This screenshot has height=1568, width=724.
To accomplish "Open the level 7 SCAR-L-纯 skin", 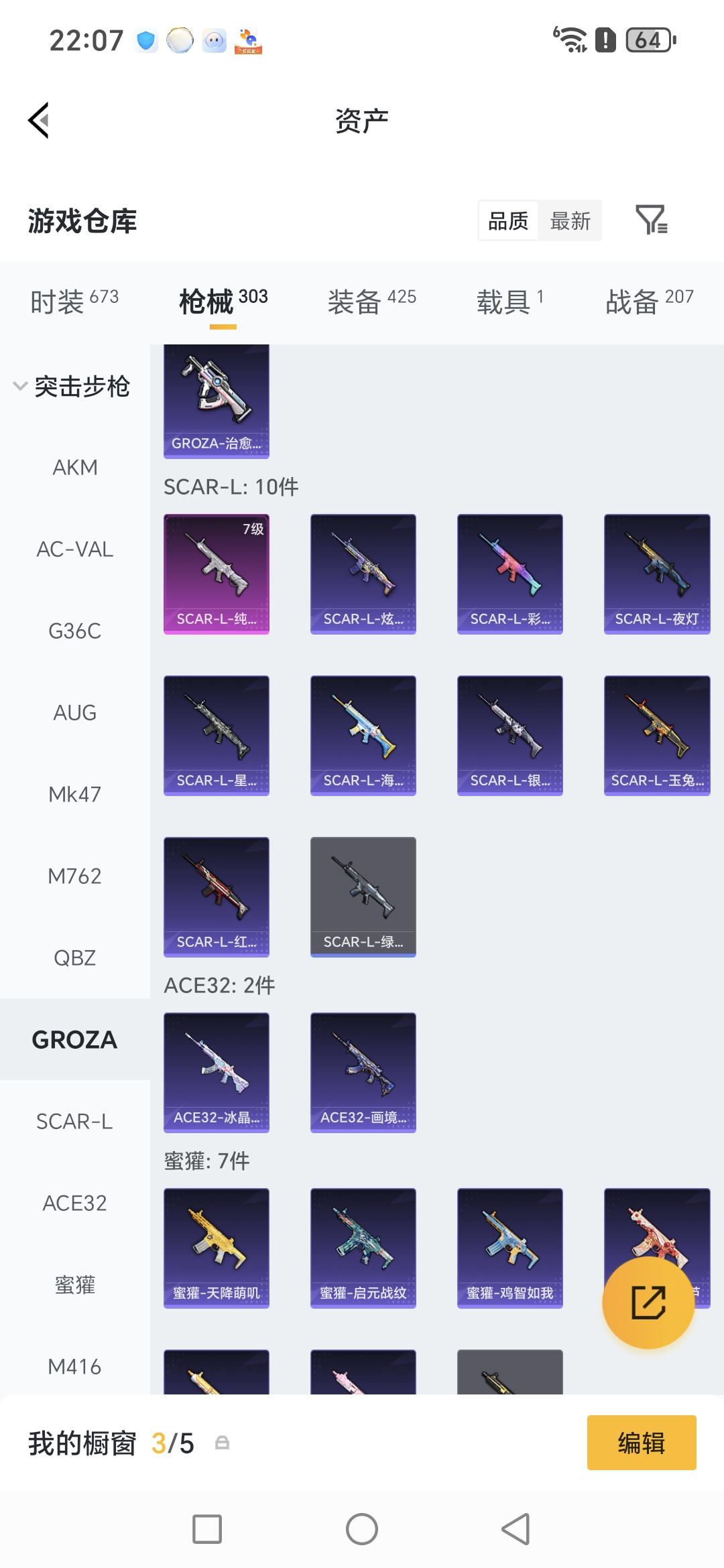I will pos(217,574).
